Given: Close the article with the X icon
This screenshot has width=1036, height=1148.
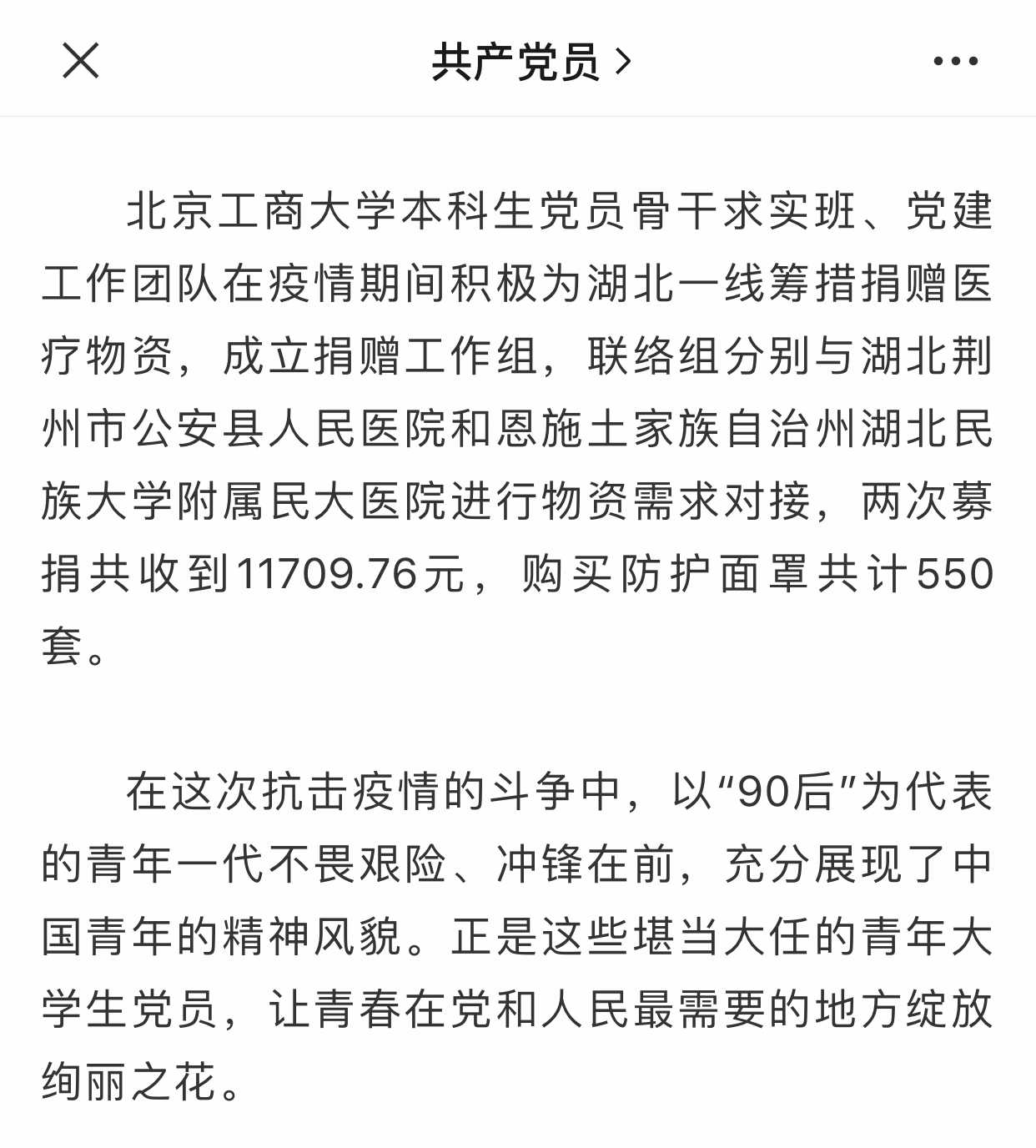Looking at the screenshot, I should coord(81,61).
